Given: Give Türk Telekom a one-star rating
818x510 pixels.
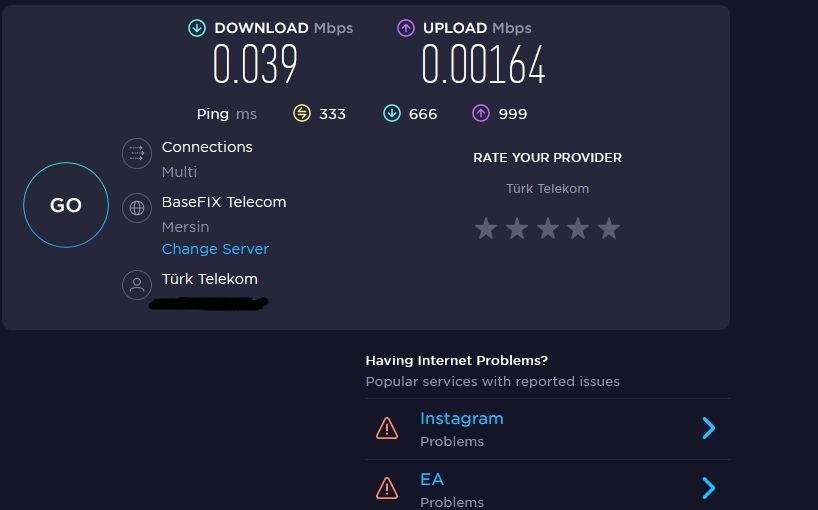Looking at the screenshot, I should click(486, 229).
